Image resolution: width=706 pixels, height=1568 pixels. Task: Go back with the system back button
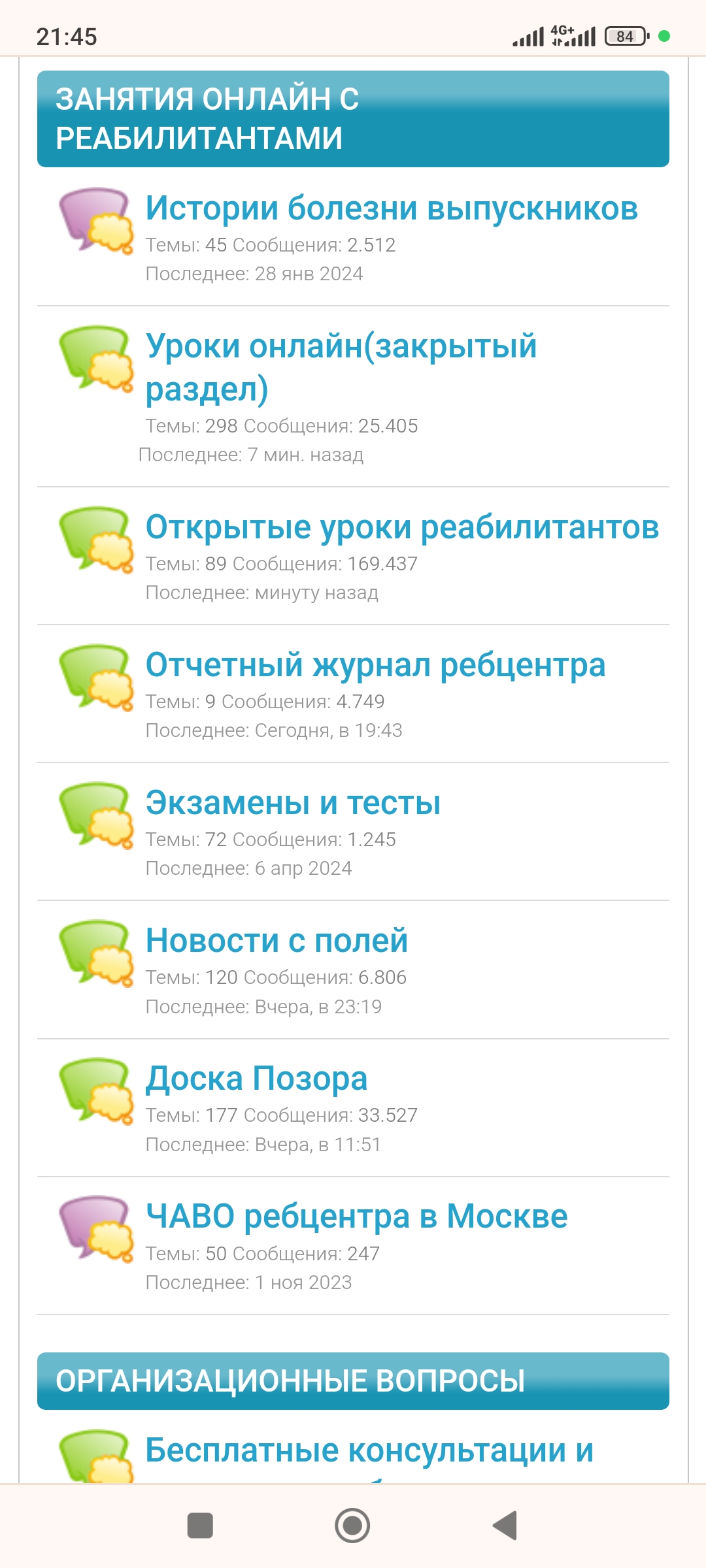click(505, 1526)
